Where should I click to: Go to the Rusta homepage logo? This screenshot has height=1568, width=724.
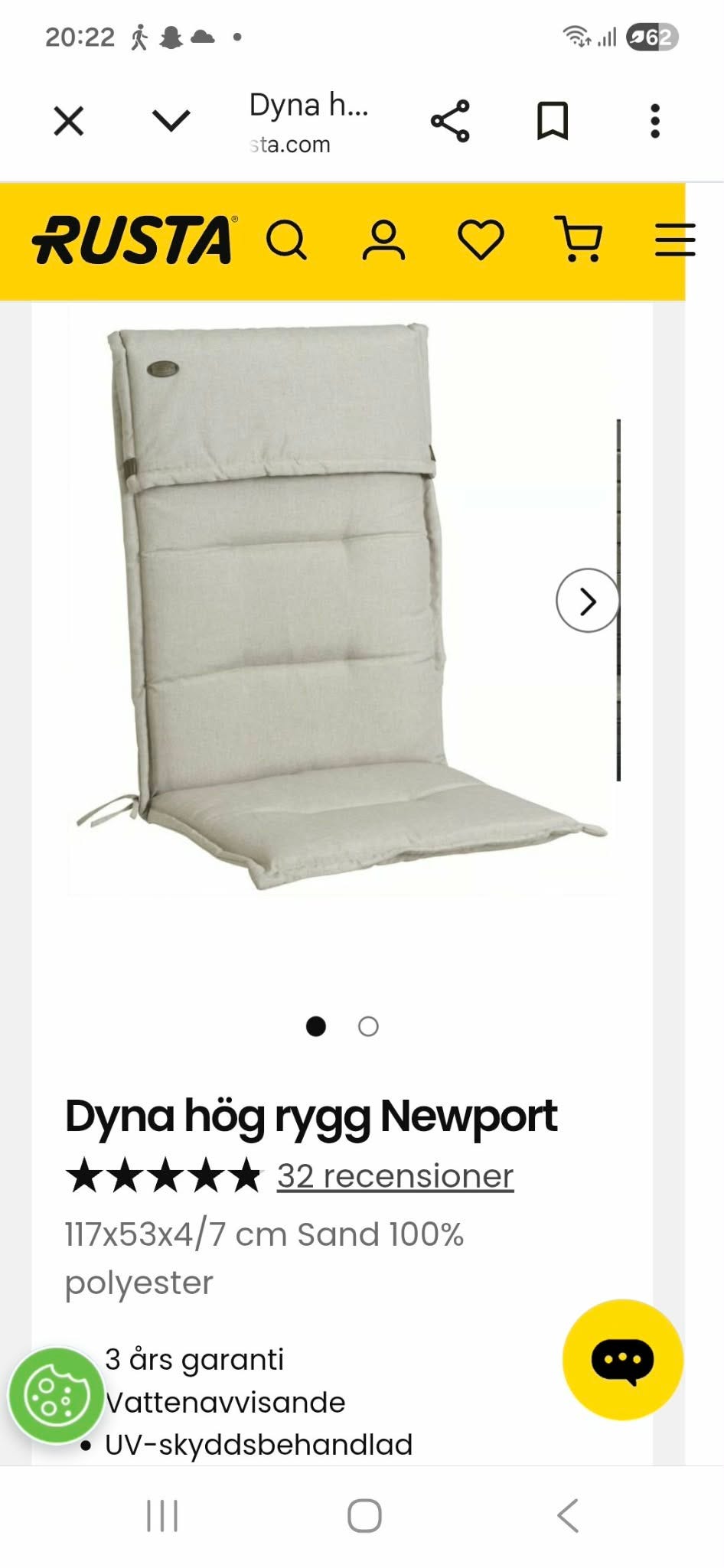[x=132, y=240]
